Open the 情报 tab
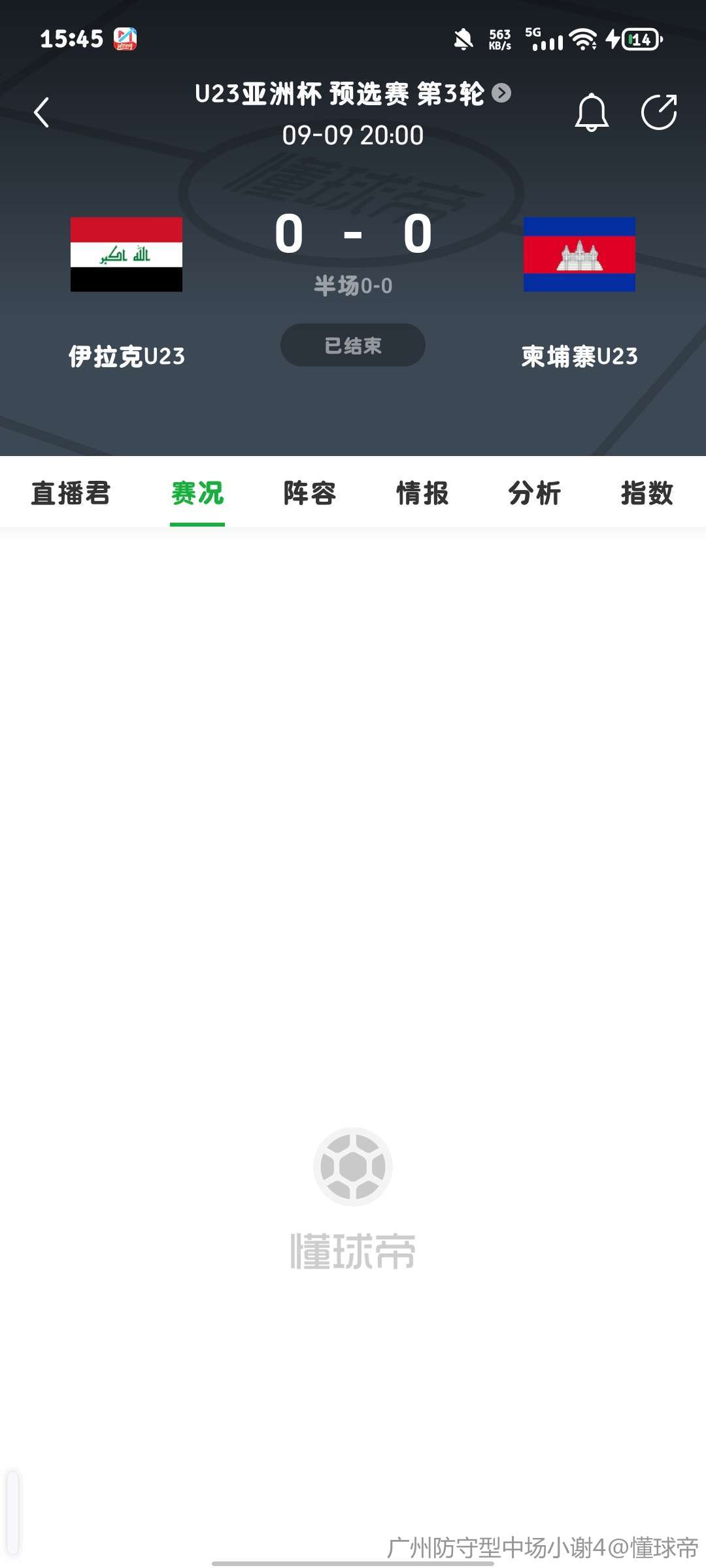This screenshot has width=706, height=1568. coord(422,493)
